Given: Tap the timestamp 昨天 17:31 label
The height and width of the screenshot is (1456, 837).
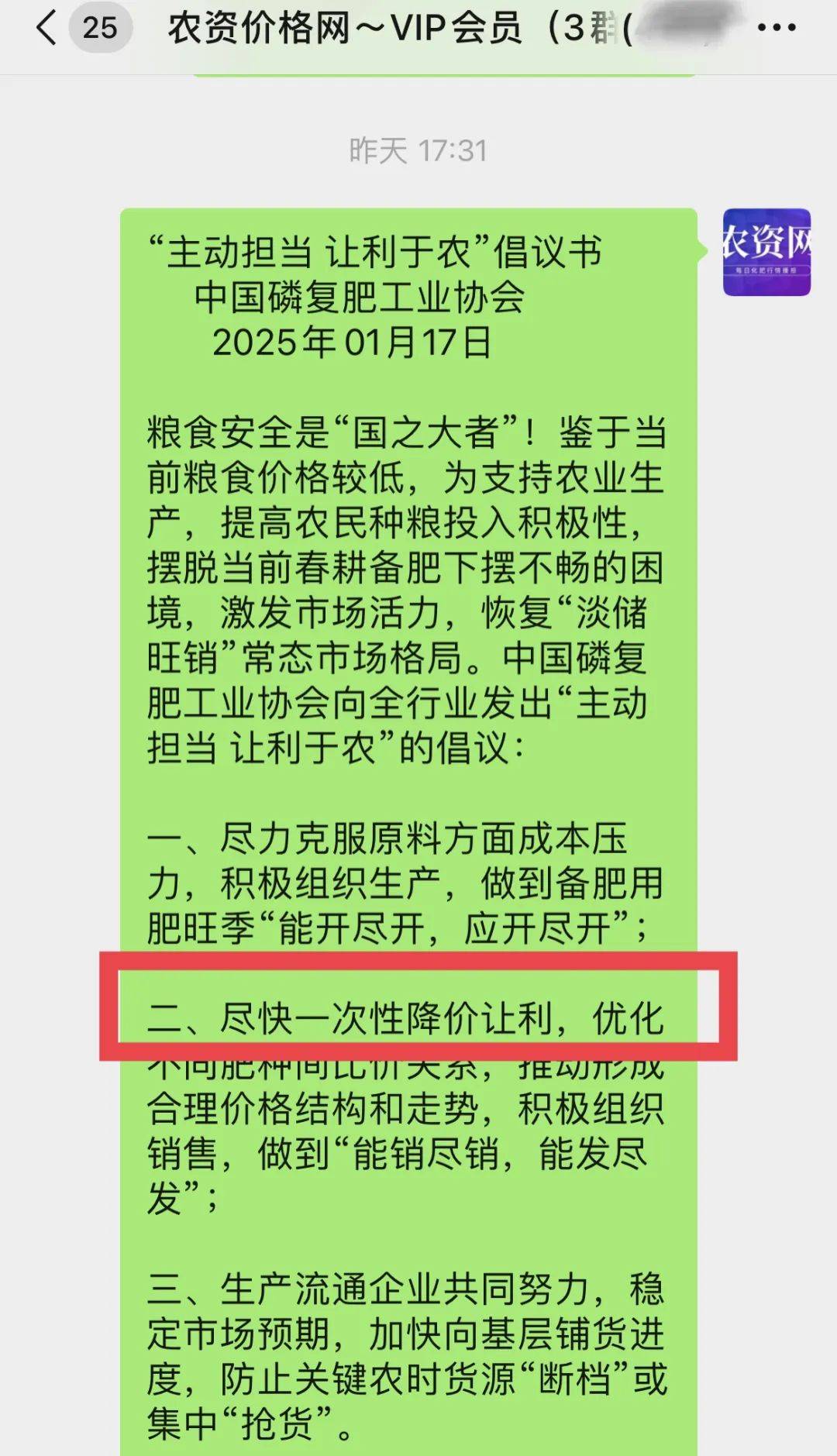Looking at the screenshot, I should point(418,151).
